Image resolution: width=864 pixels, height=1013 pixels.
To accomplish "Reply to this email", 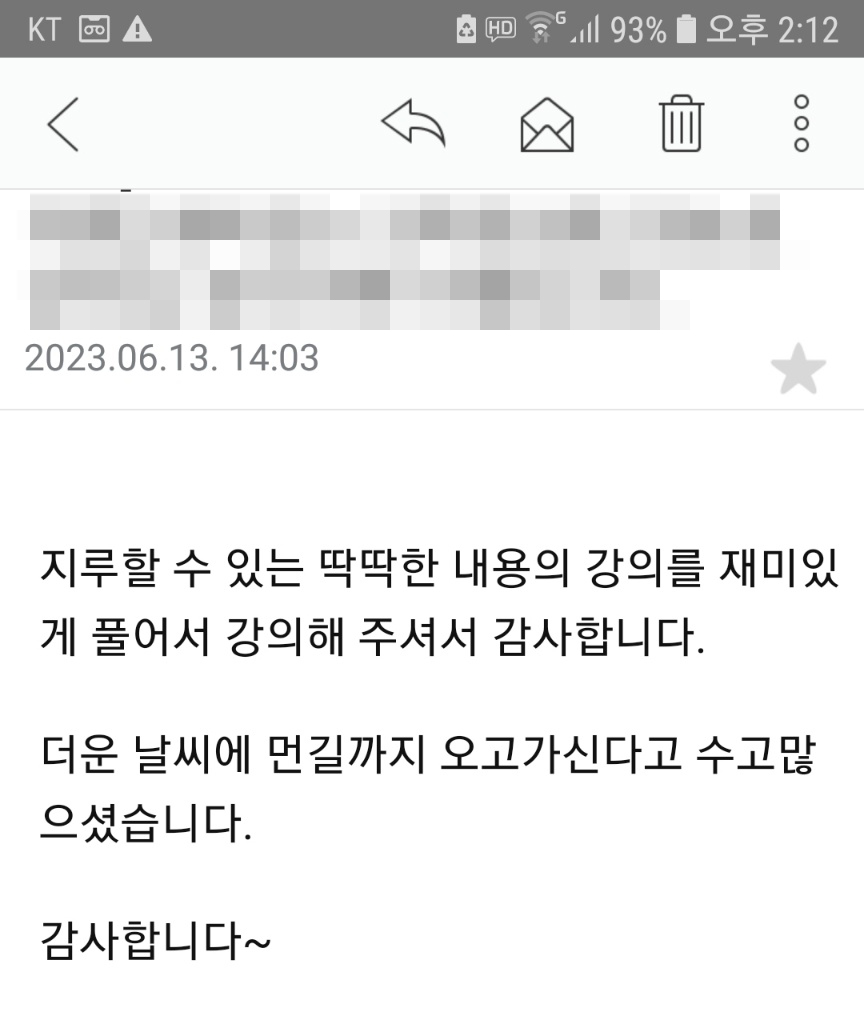I will pyautogui.click(x=413, y=125).
